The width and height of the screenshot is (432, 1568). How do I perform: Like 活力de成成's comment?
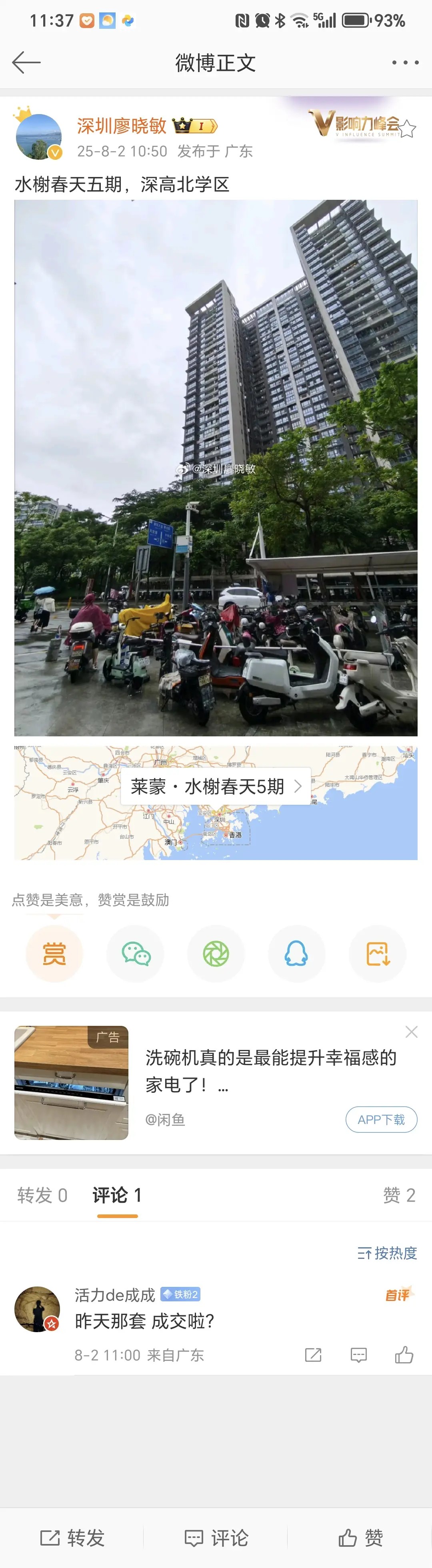404,1355
